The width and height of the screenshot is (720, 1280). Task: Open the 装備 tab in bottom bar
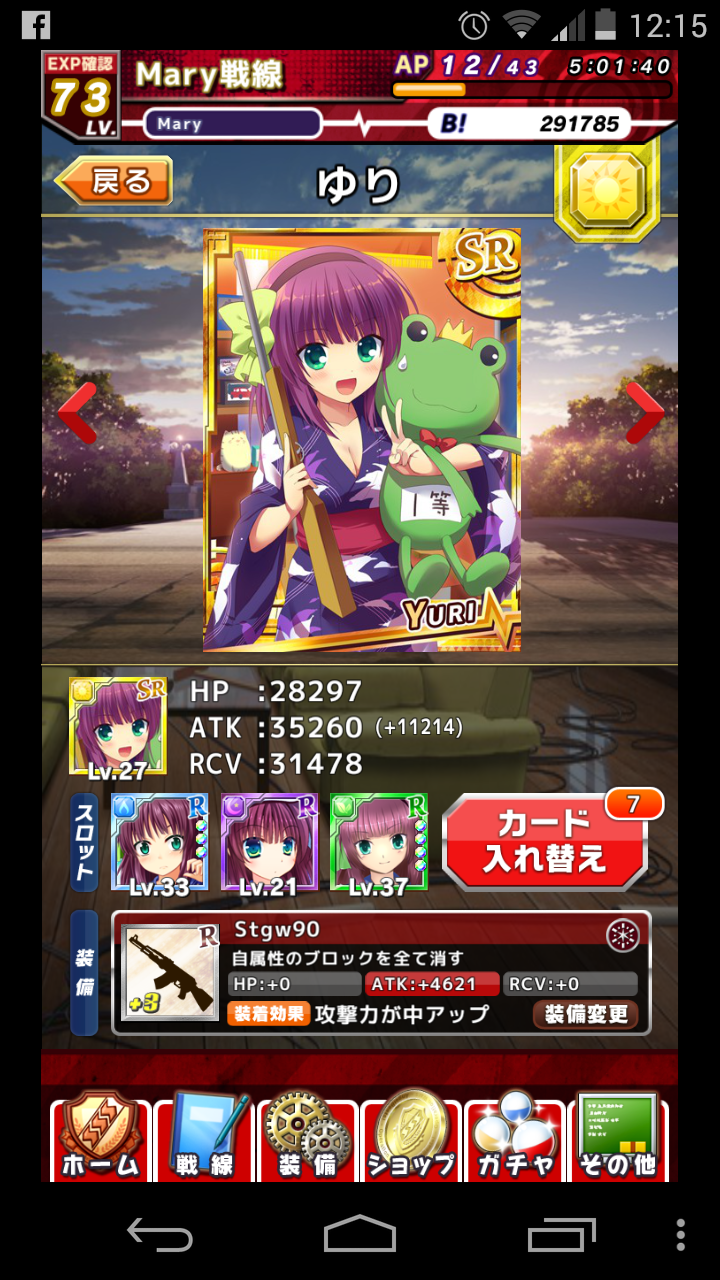tap(308, 1137)
